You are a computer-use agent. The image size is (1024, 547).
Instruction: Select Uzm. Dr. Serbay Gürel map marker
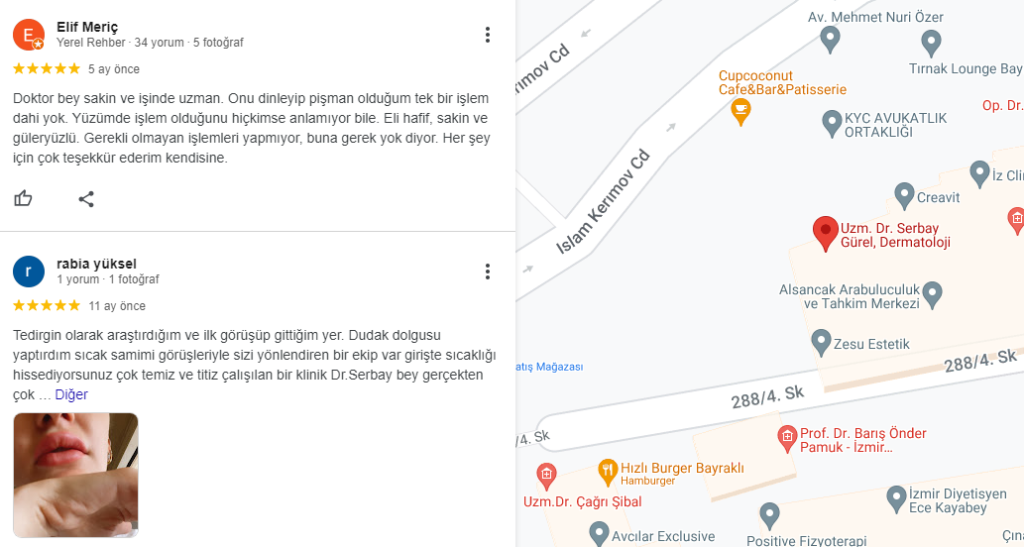pos(825,232)
